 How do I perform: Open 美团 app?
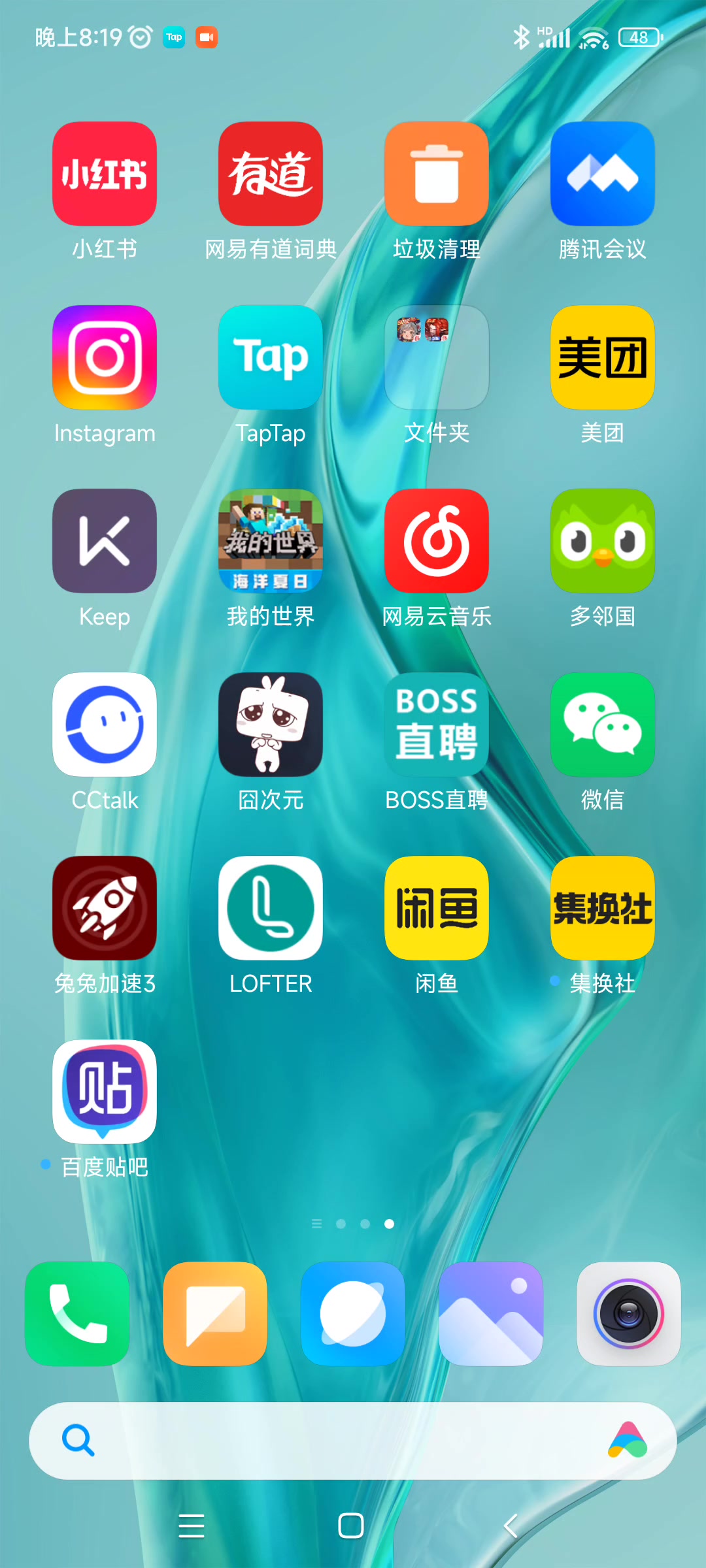[603, 357]
